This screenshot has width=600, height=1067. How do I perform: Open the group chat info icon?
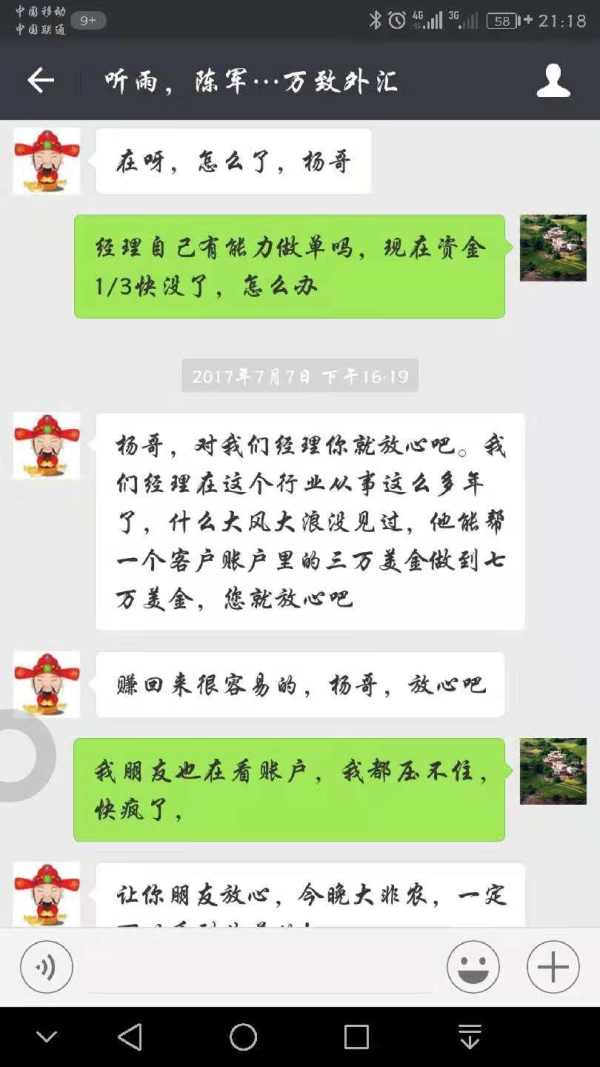tap(553, 81)
